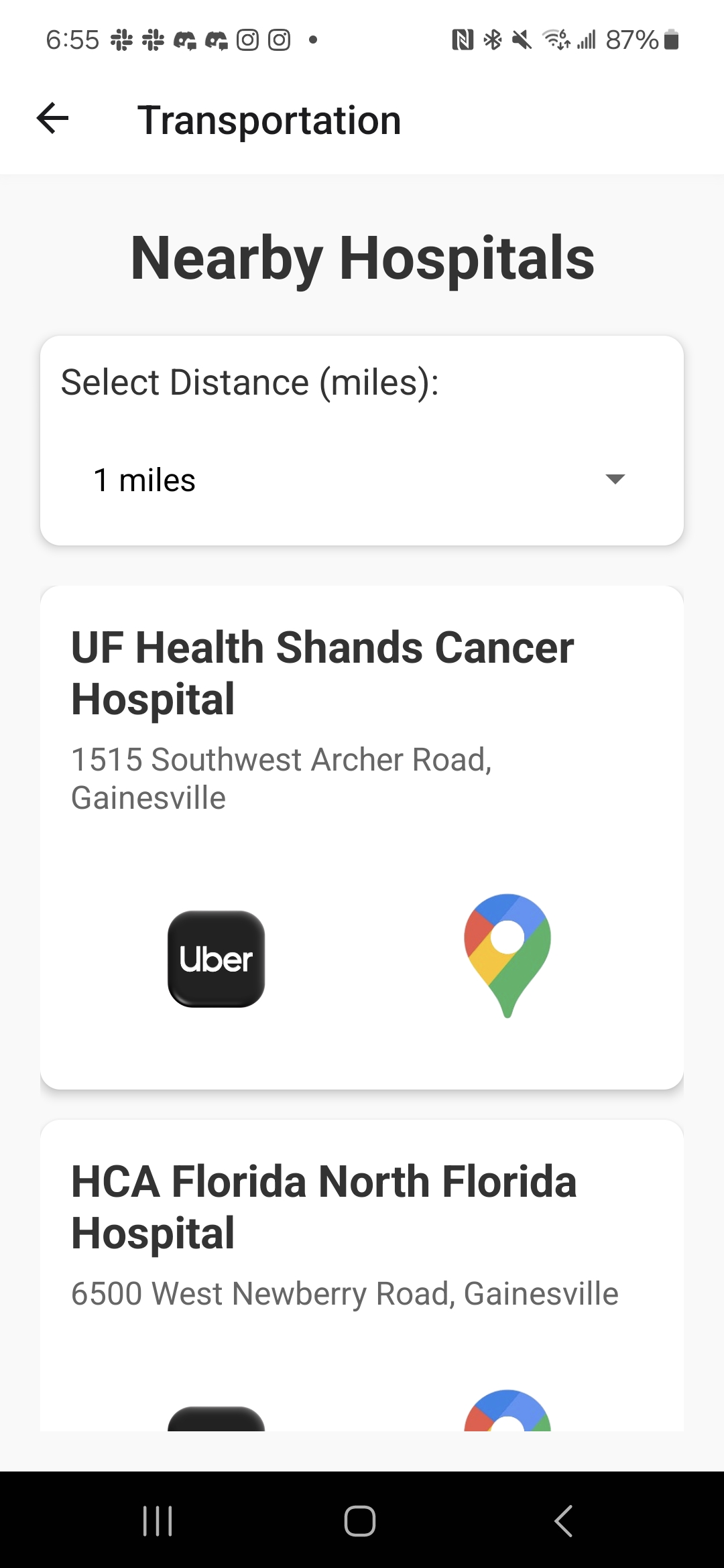
Task: Go back from the Transportation screen
Action: pos(52,119)
